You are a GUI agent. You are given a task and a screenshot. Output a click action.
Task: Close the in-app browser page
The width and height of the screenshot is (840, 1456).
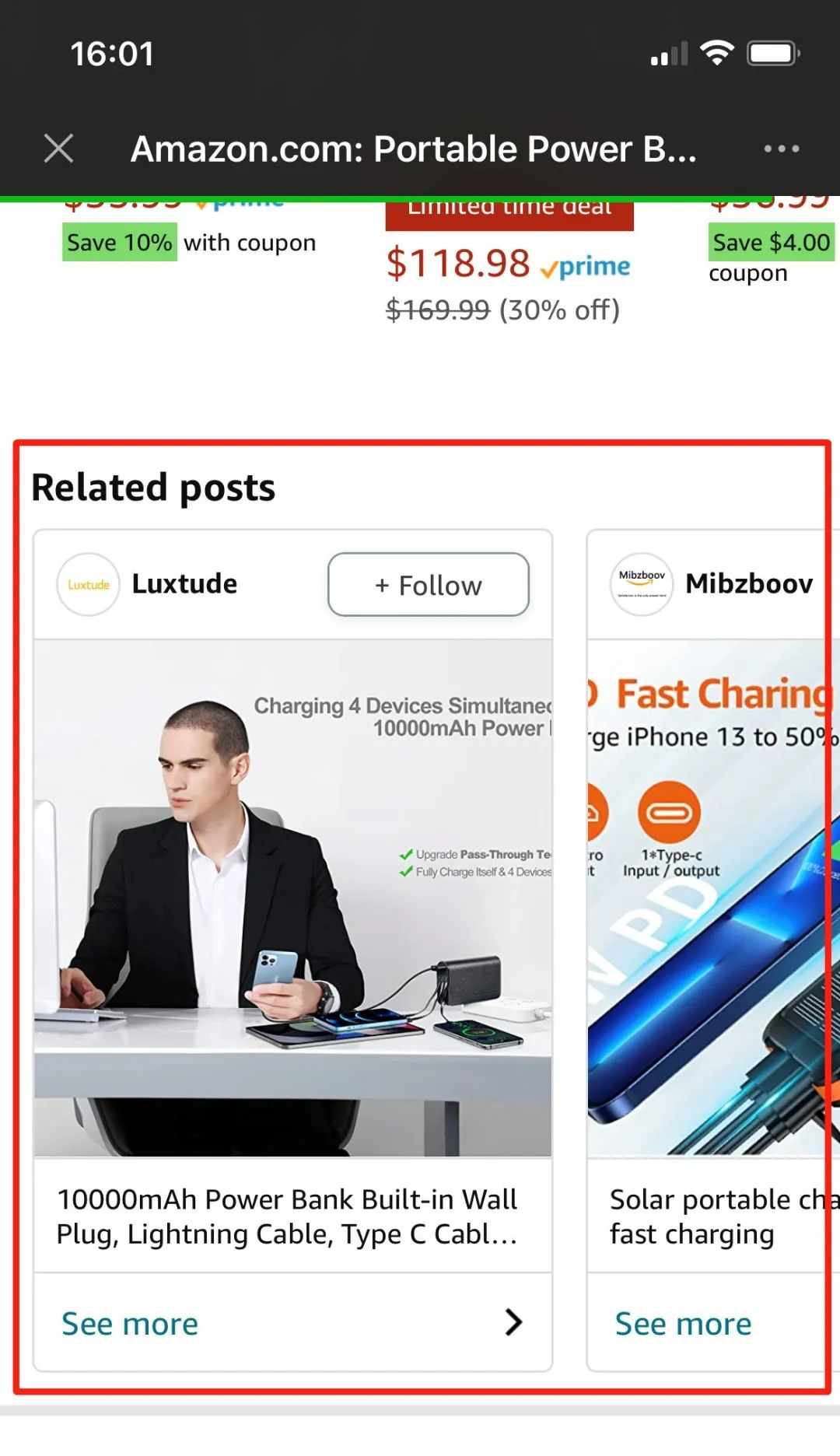[59, 148]
